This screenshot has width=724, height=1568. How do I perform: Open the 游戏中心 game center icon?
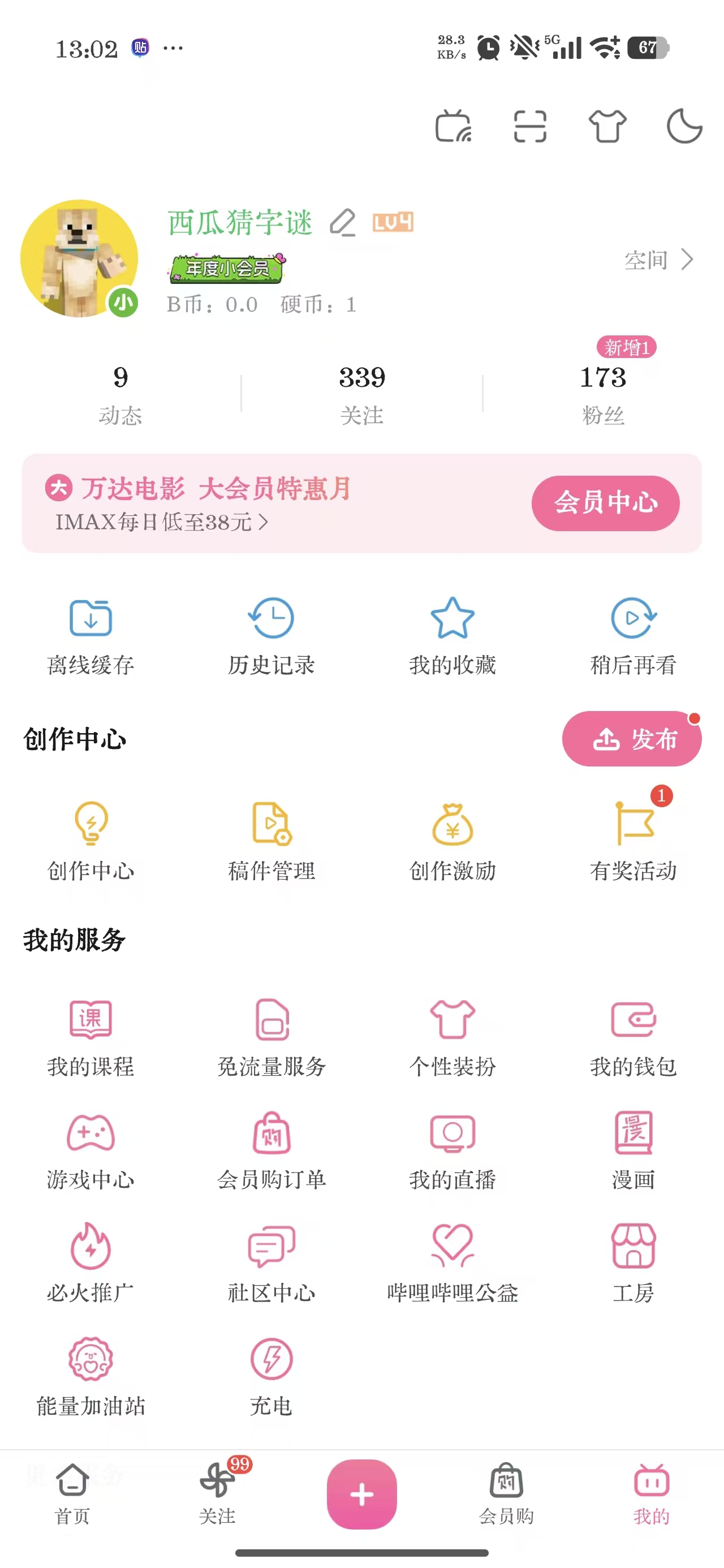90,1135
